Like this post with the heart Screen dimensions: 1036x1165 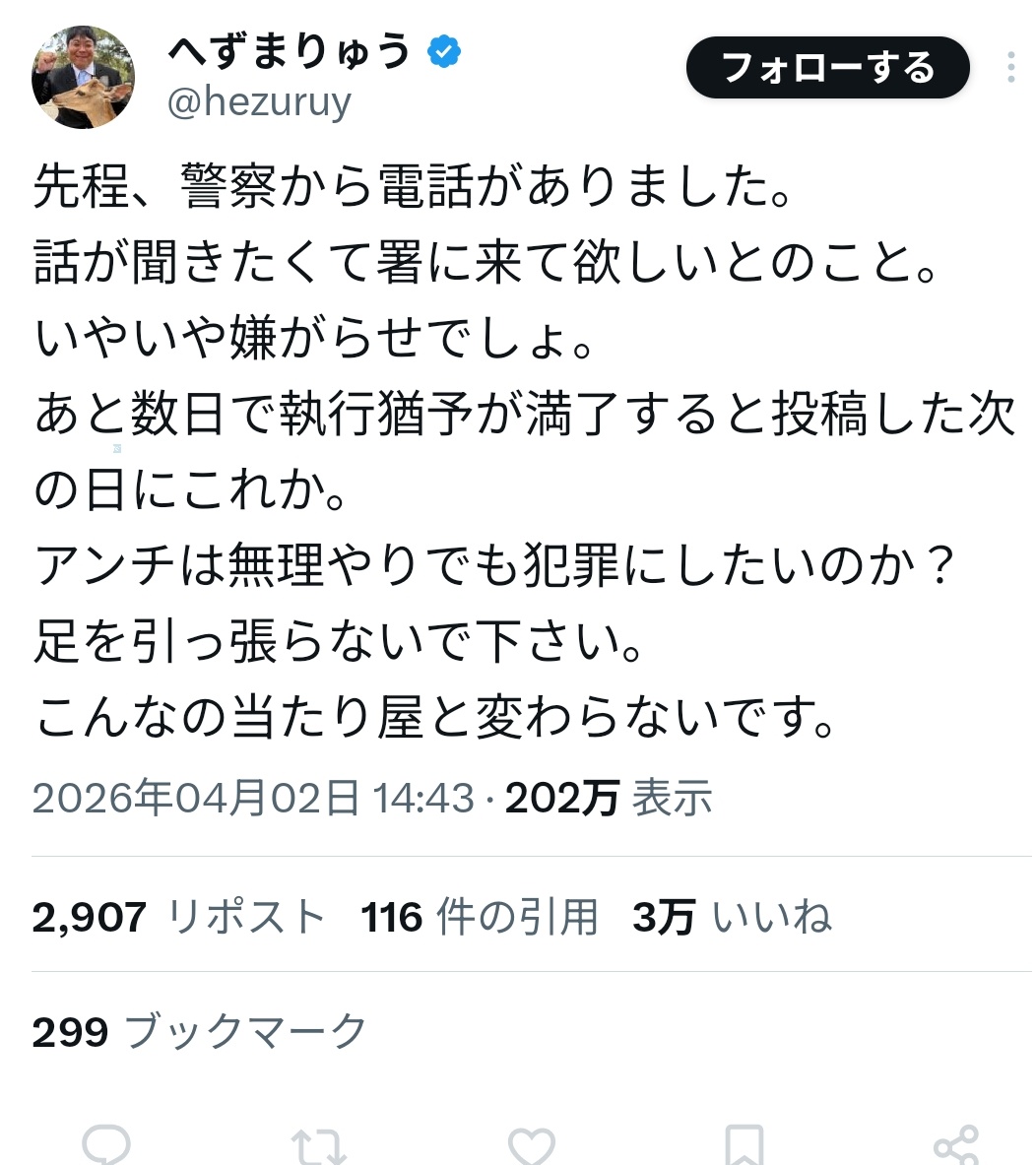click(532, 1145)
